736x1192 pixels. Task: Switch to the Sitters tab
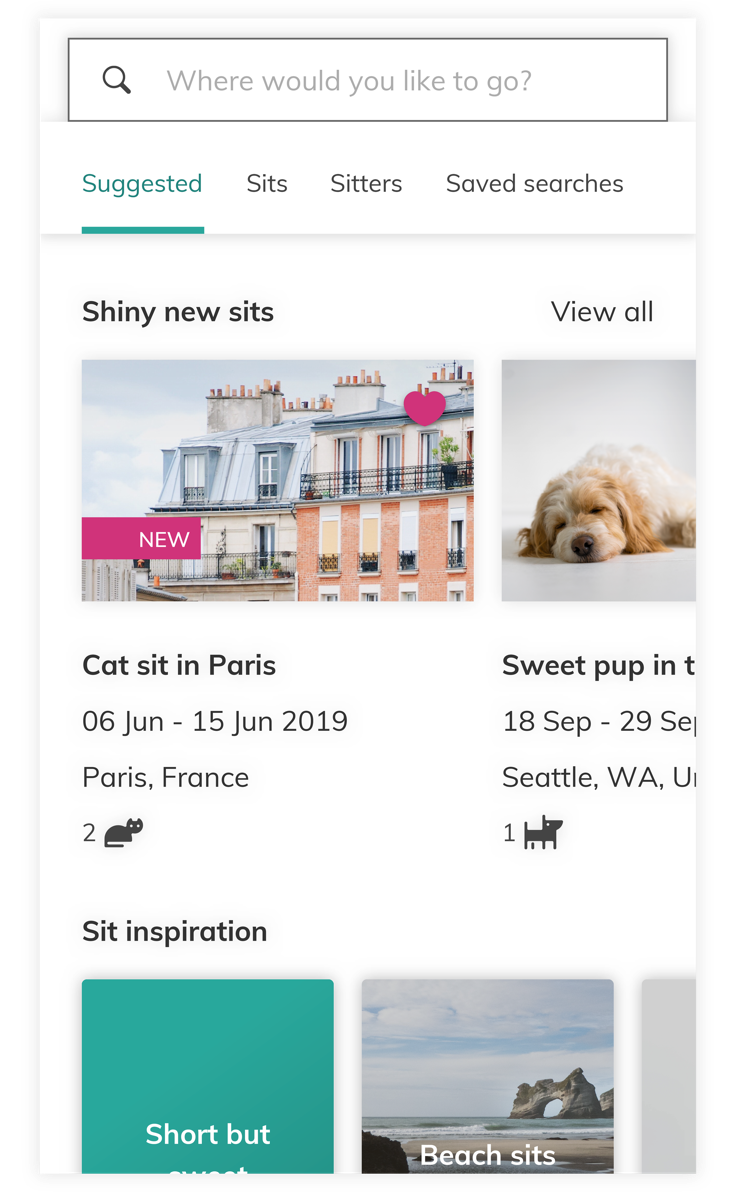(366, 184)
